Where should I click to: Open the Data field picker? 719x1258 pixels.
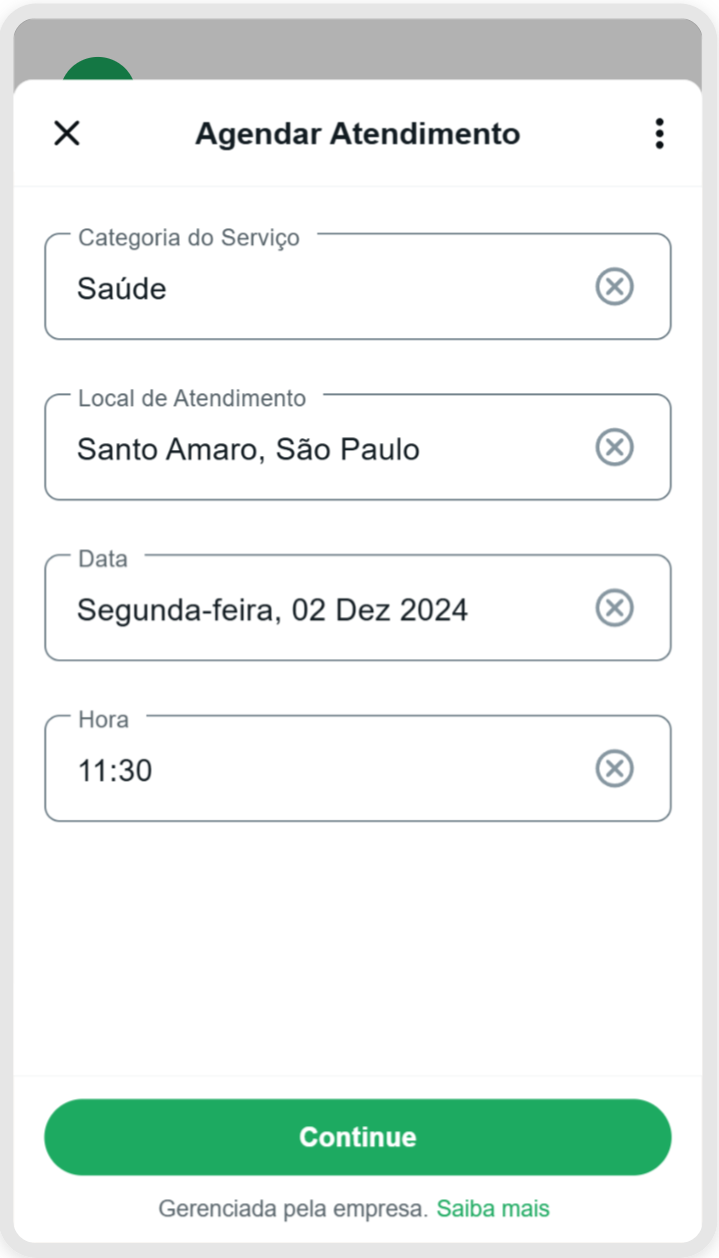pyautogui.click(x=357, y=608)
